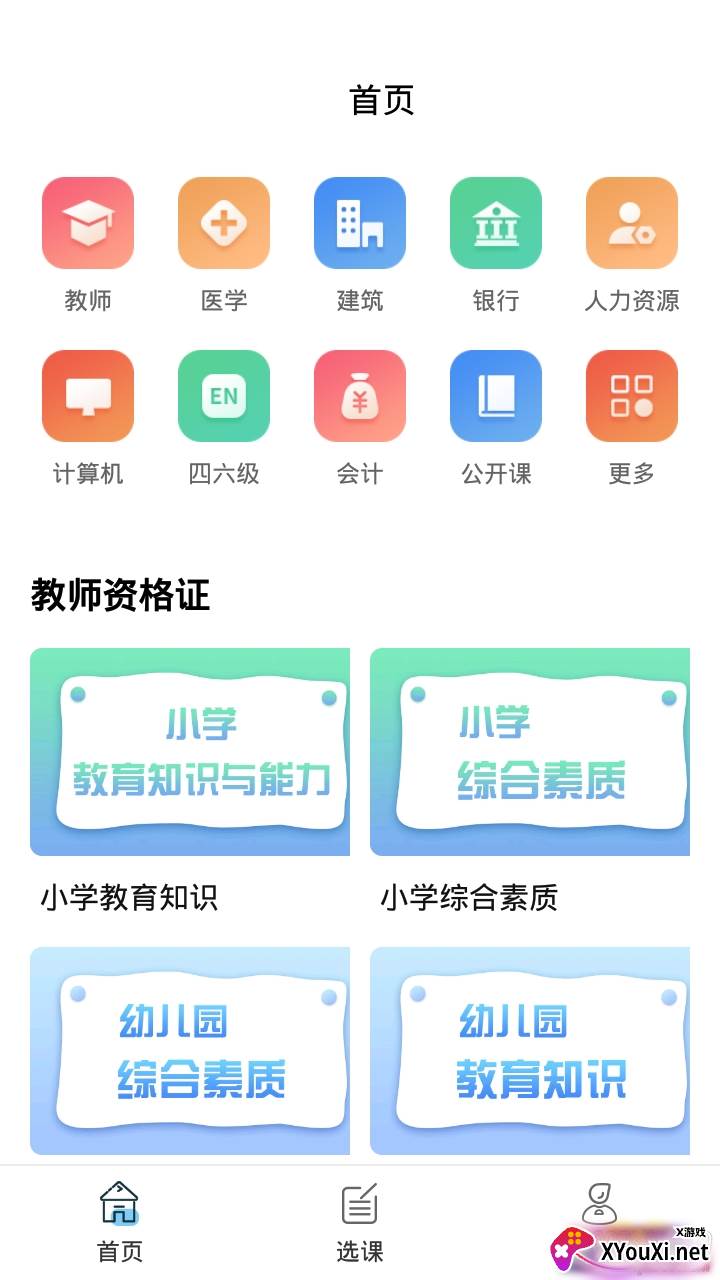Screen dimensions: 720x1280
Task: Select the 医学 category
Action: [224, 223]
